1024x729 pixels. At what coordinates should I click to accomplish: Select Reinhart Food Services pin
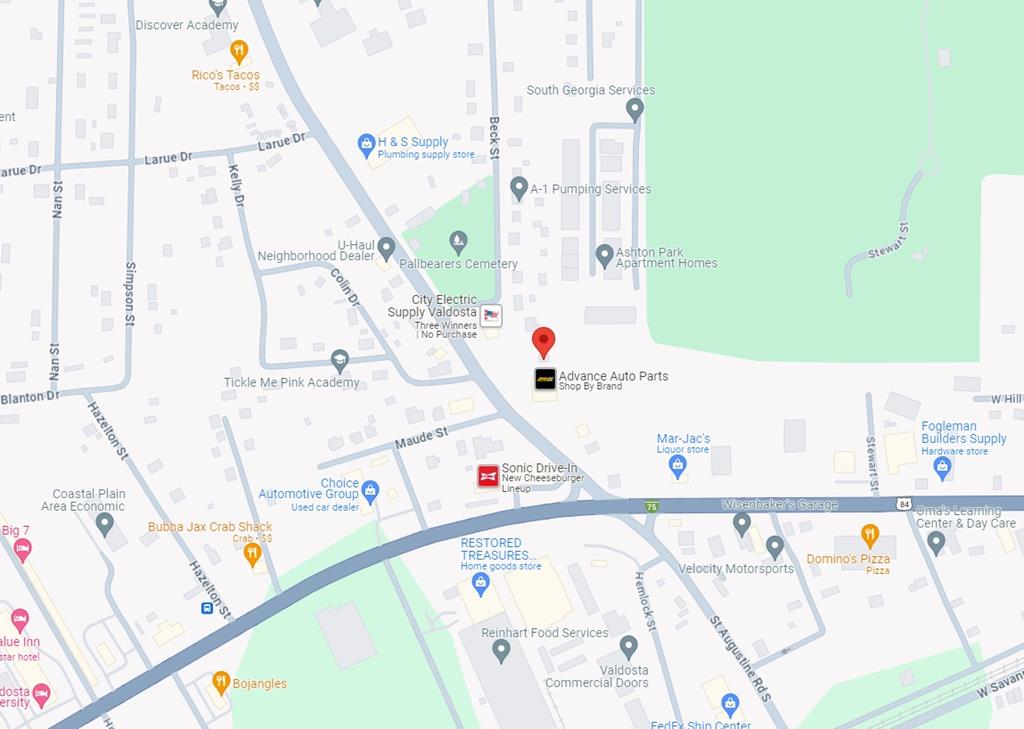(502, 651)
